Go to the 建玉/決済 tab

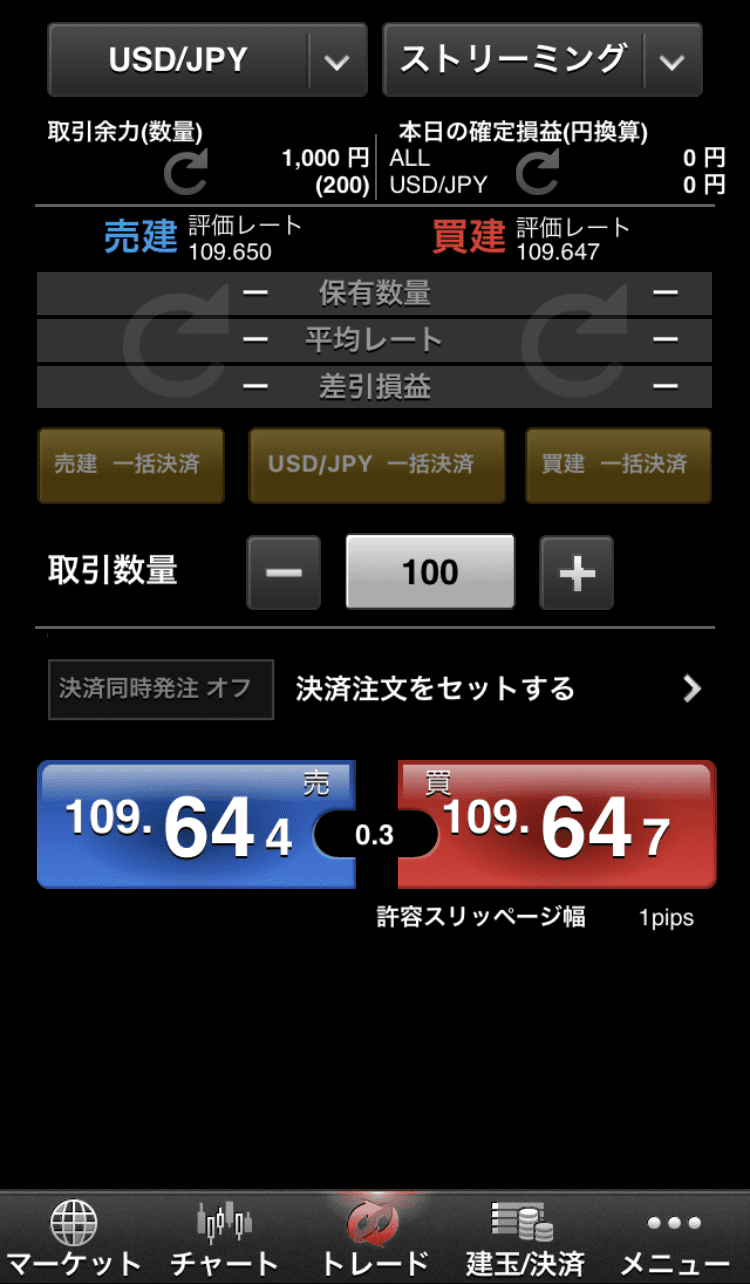click(x=524, y=1238)
